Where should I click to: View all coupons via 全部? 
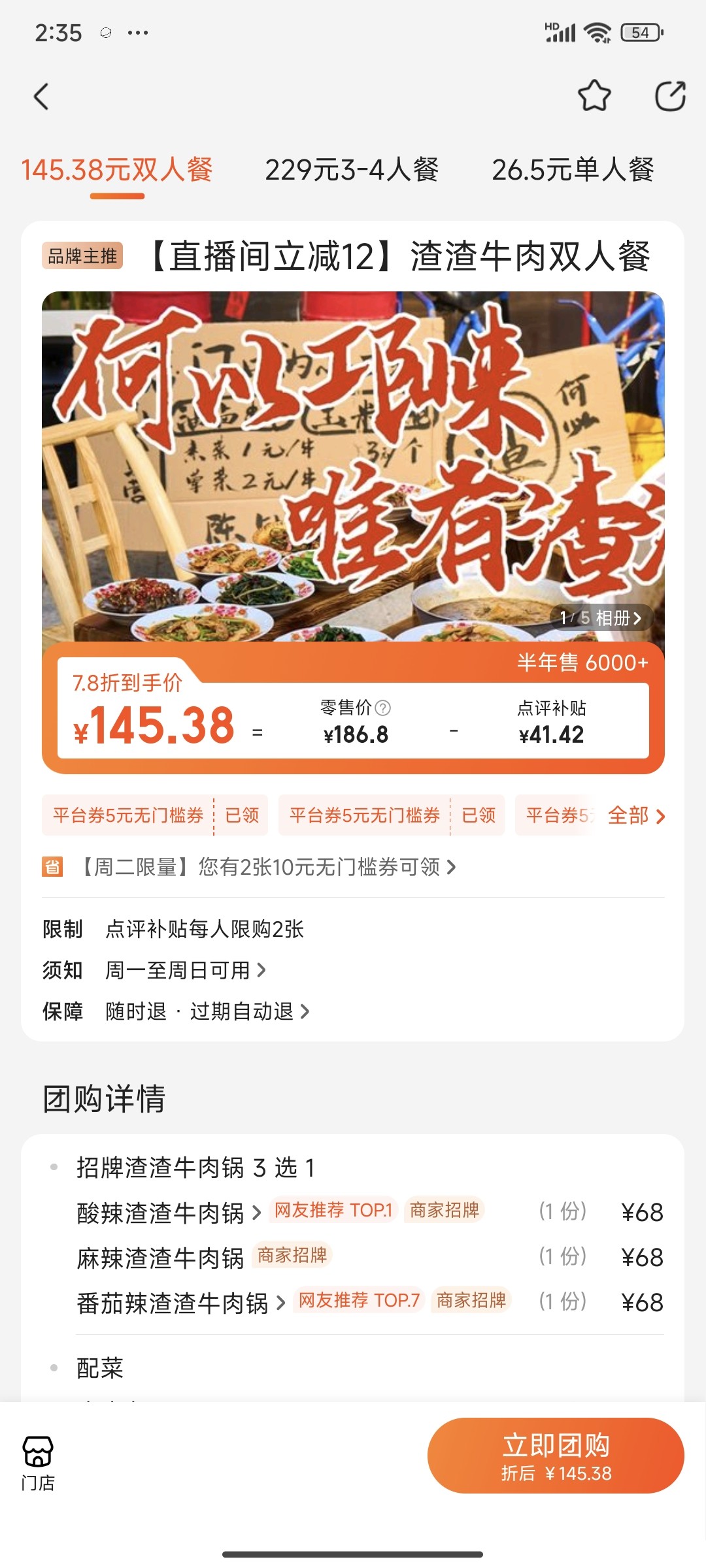point(636,815)
